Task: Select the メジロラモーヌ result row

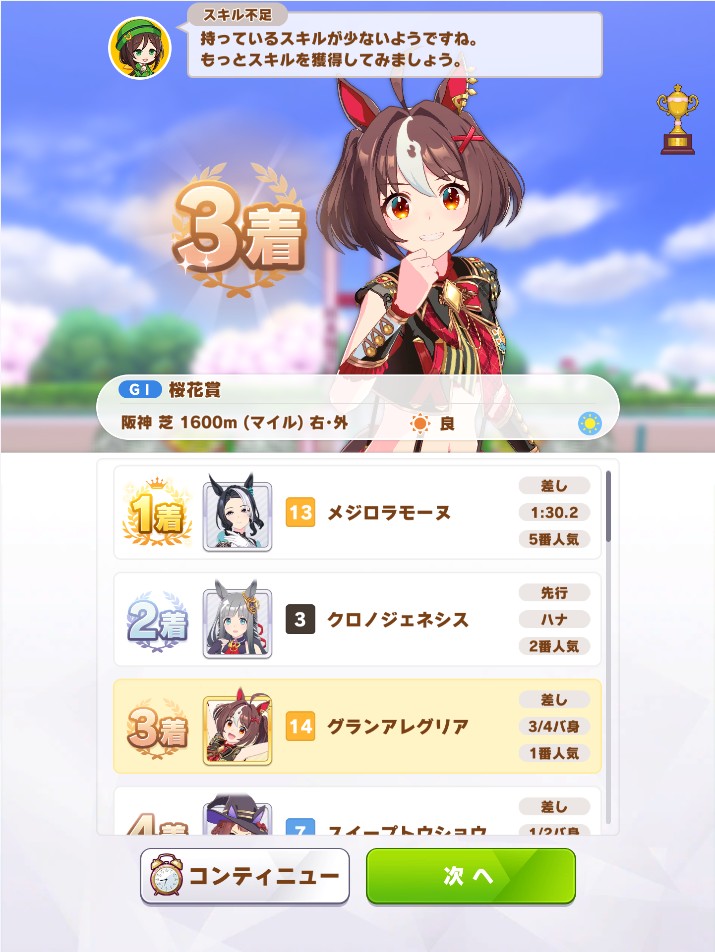Action: coord(357,513)
